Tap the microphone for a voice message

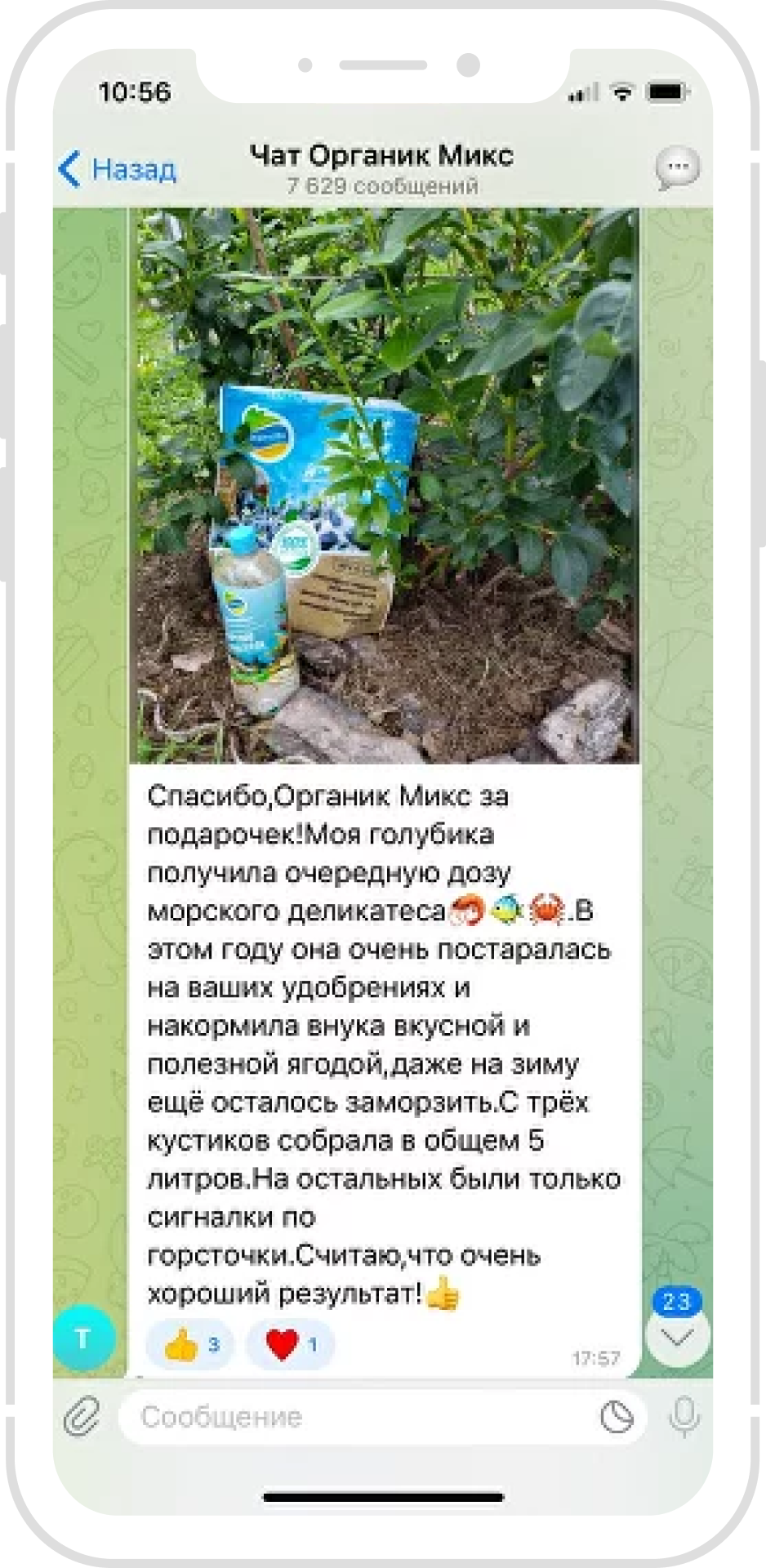tap(684, 1416)
